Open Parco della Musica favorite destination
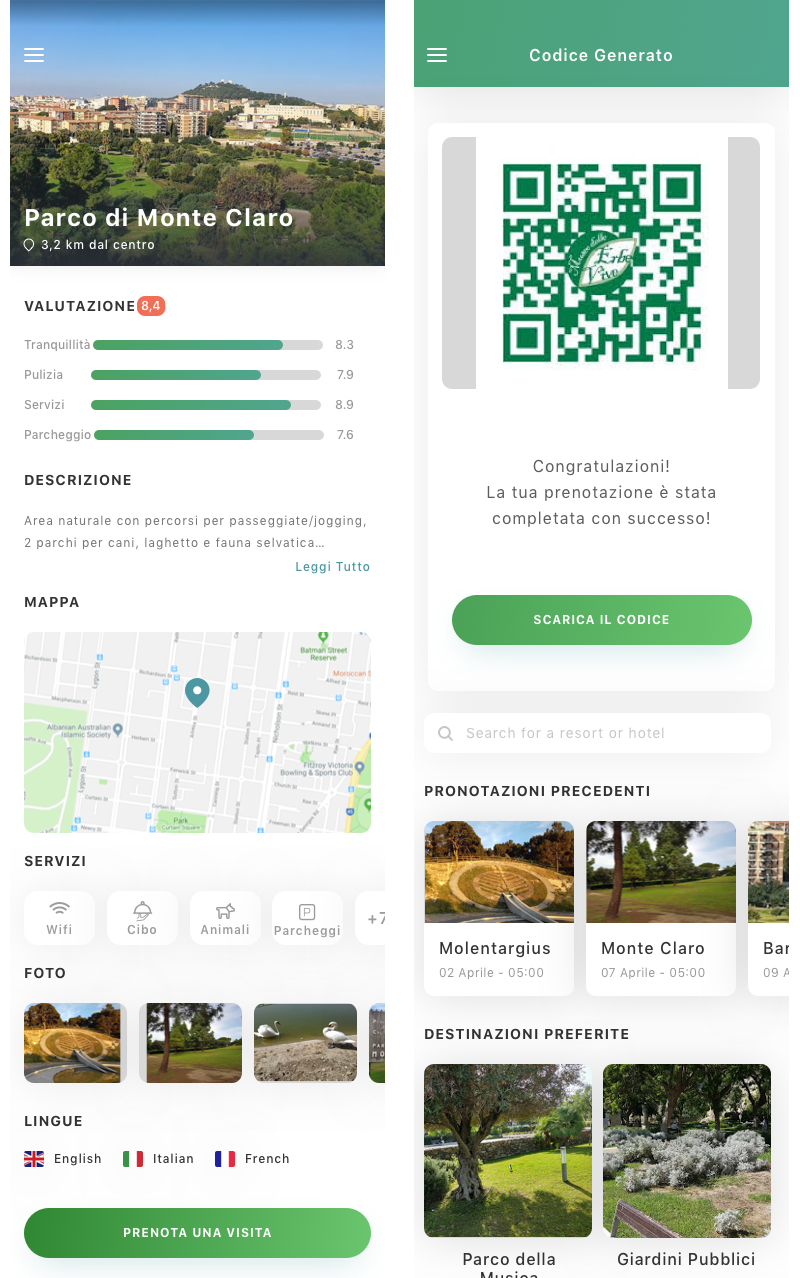Image resolution: width=800 pixels, height=1278 pixels. (507, 1165)
